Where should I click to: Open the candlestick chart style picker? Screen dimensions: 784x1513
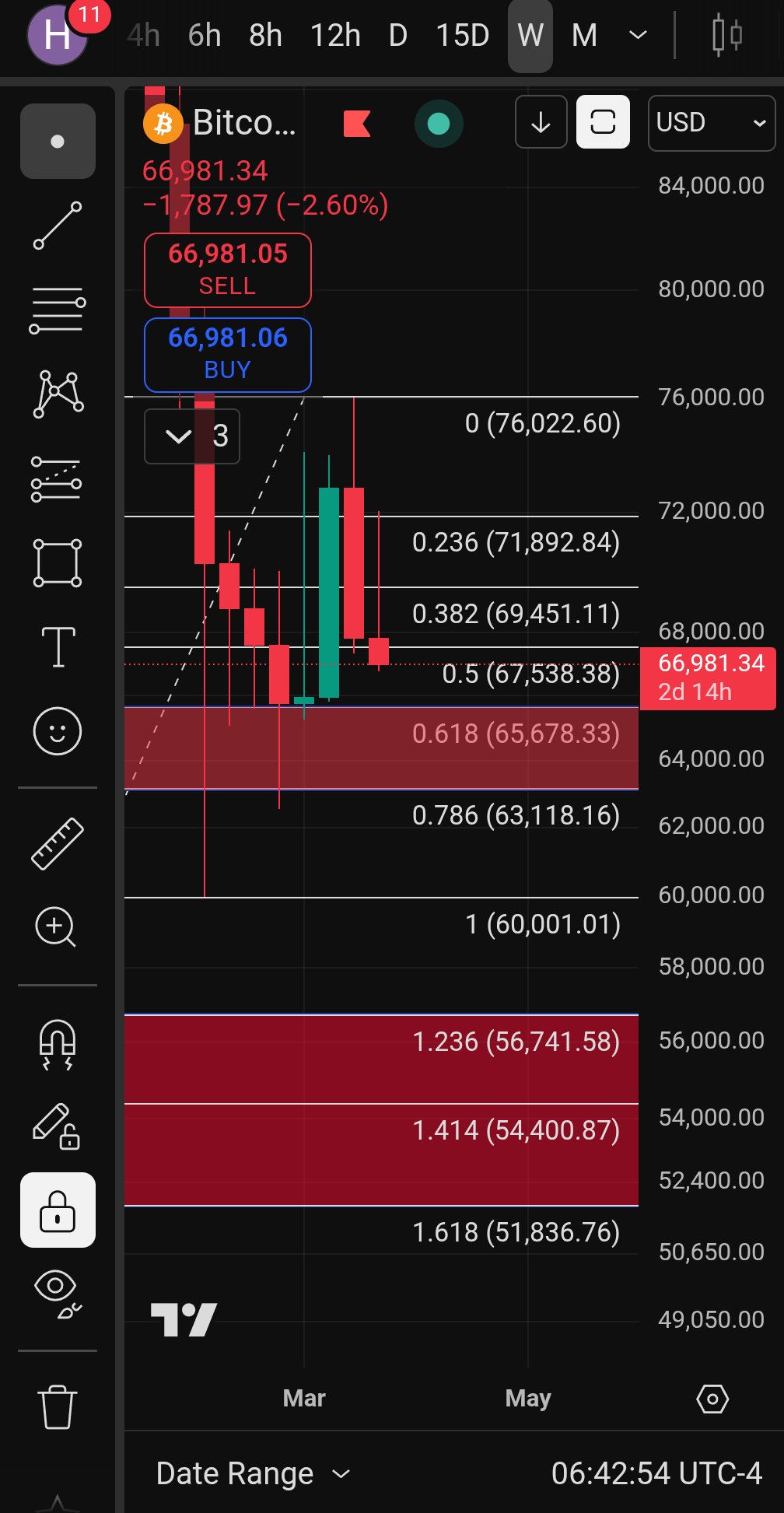pyautogui.click(x=727, y=35)
